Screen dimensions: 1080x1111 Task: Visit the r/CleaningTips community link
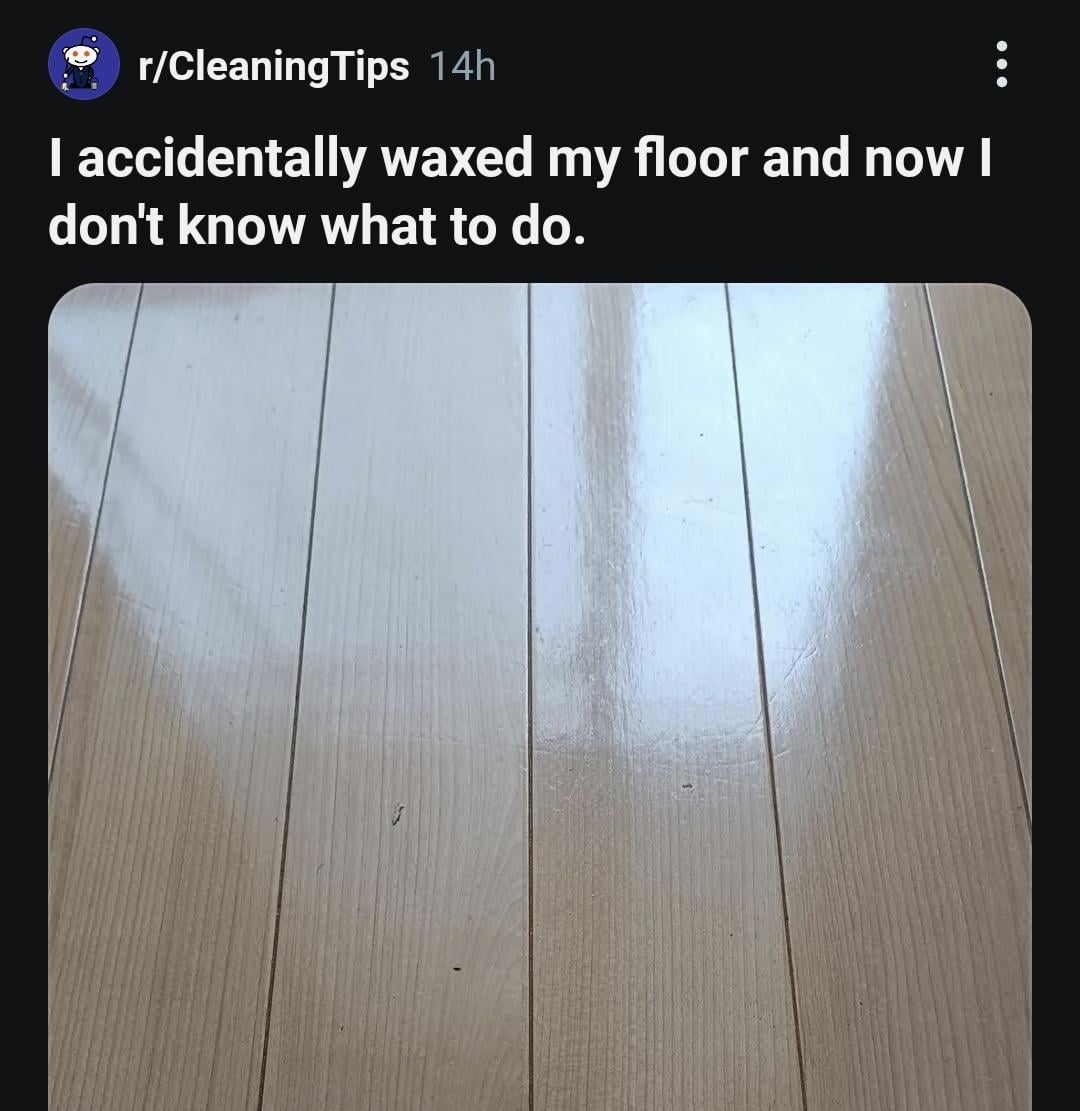(274, 66)
